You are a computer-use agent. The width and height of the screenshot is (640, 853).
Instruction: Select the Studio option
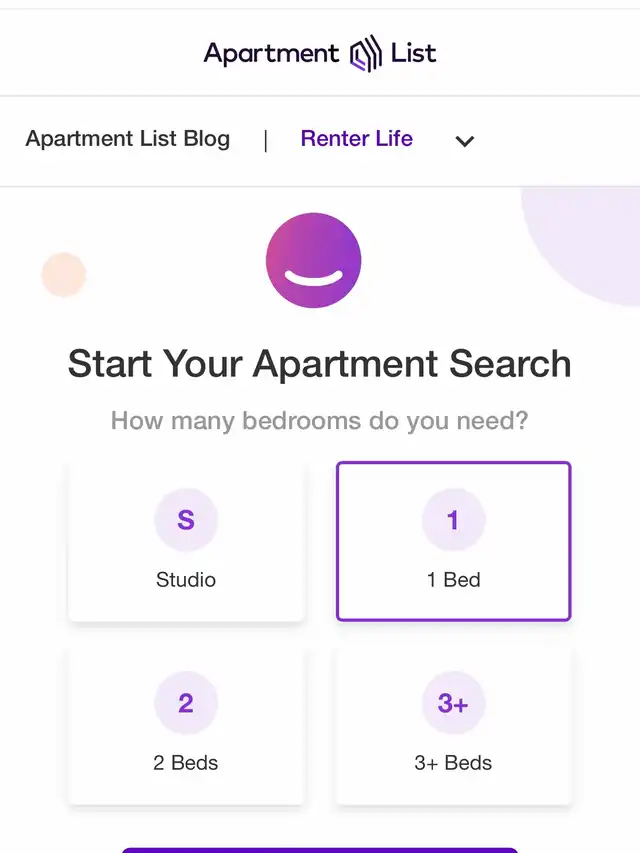tap(186, 541)
